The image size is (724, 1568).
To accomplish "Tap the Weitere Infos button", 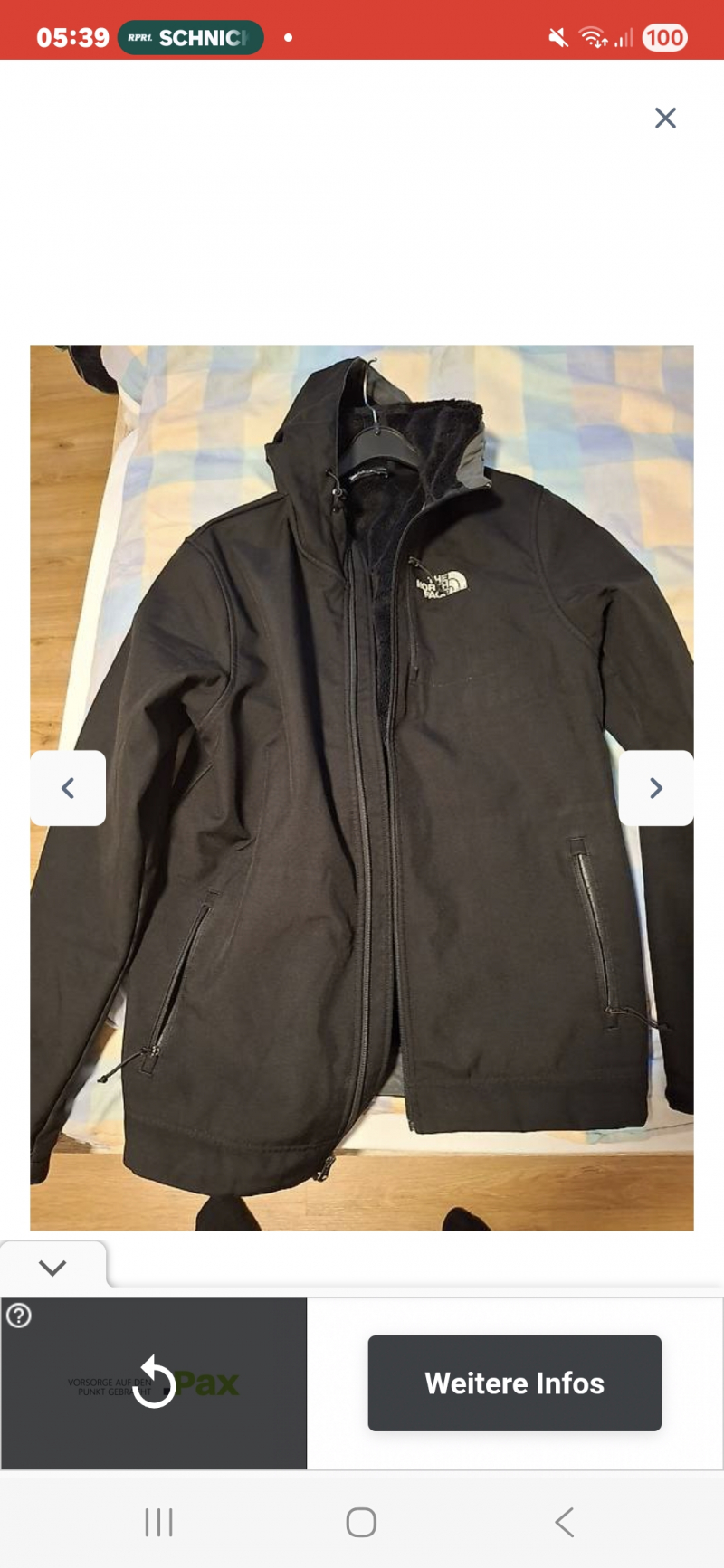I will tap(514, 1383).
